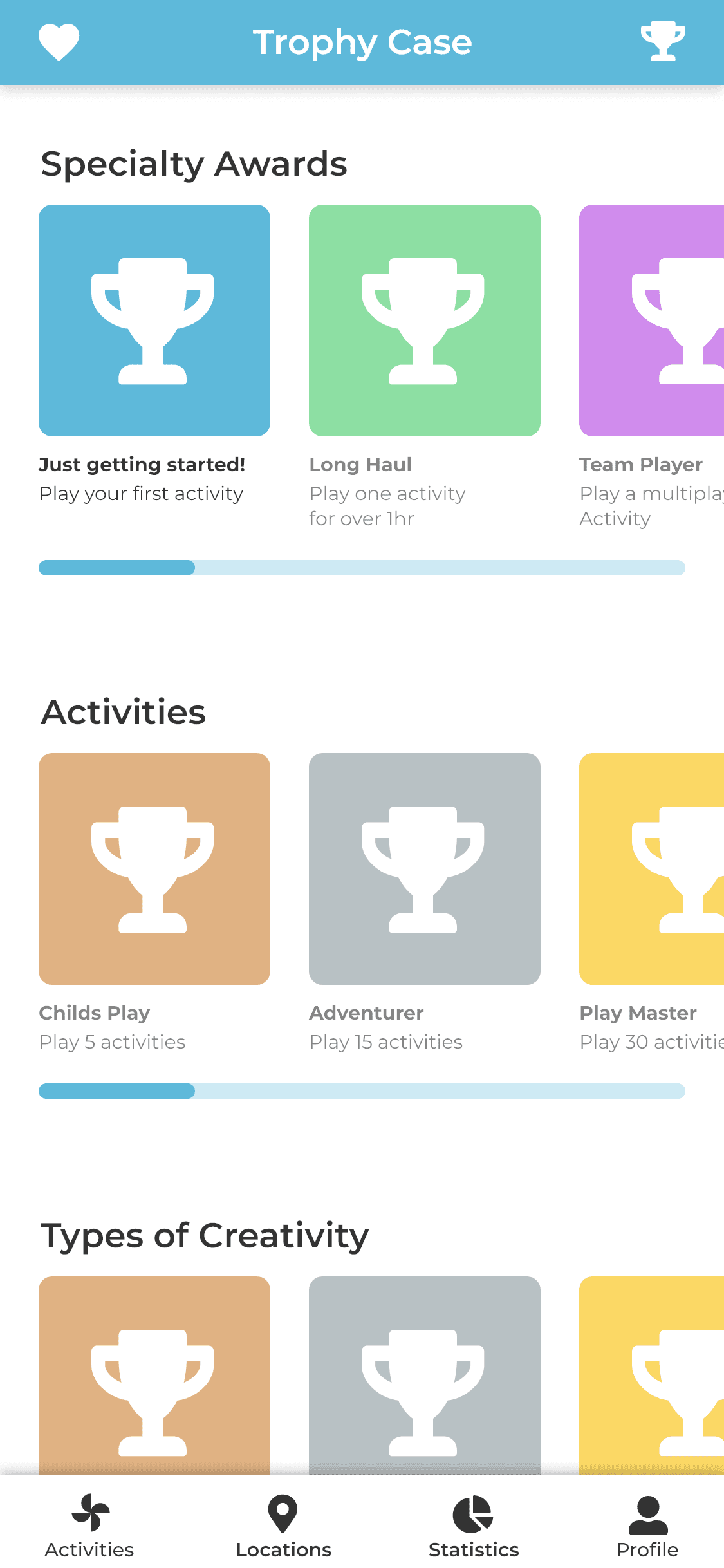Open favorites via the heart icon
724x1568 pixels.
pyautogui.click(x=59, y=42)
